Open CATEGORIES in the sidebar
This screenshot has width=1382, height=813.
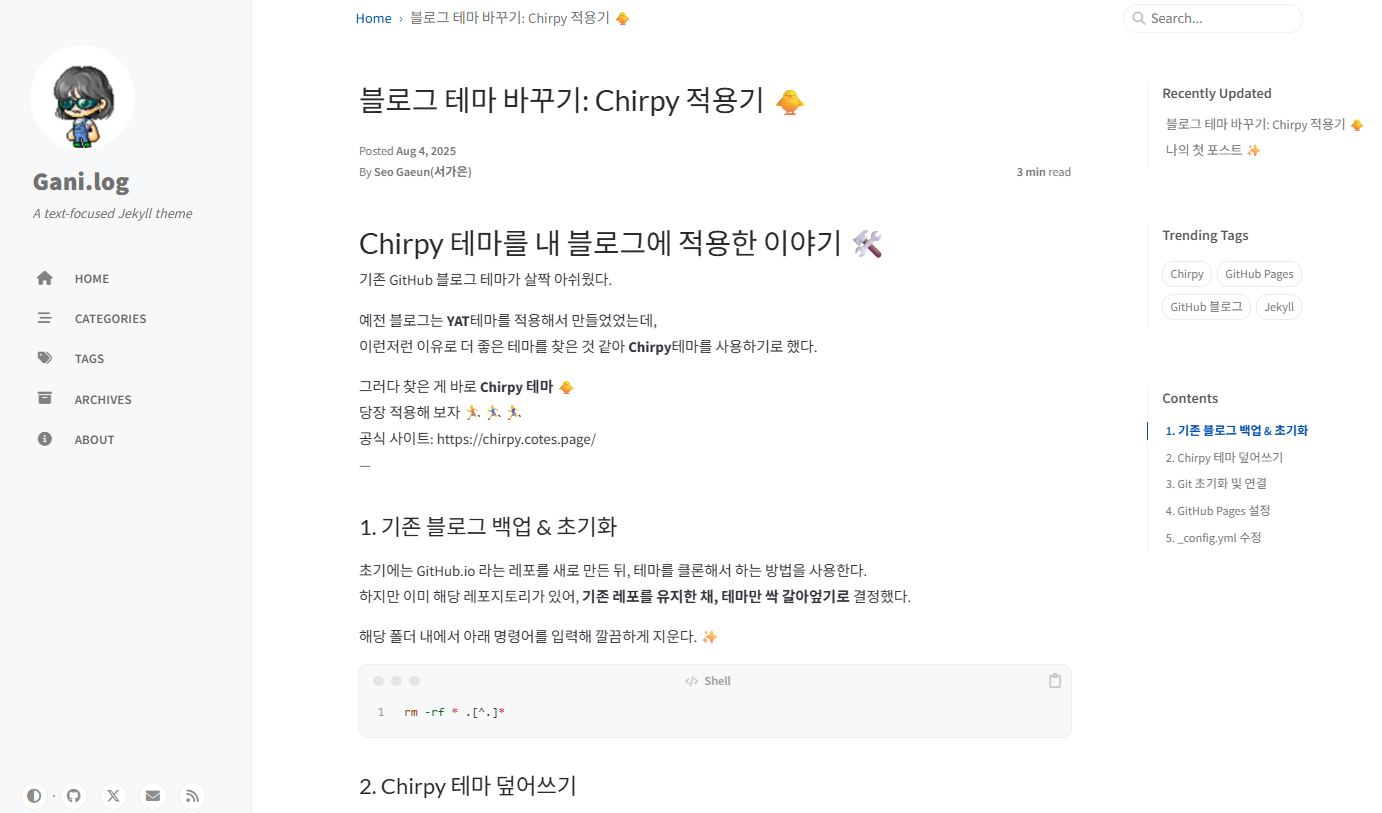(110, 319)
